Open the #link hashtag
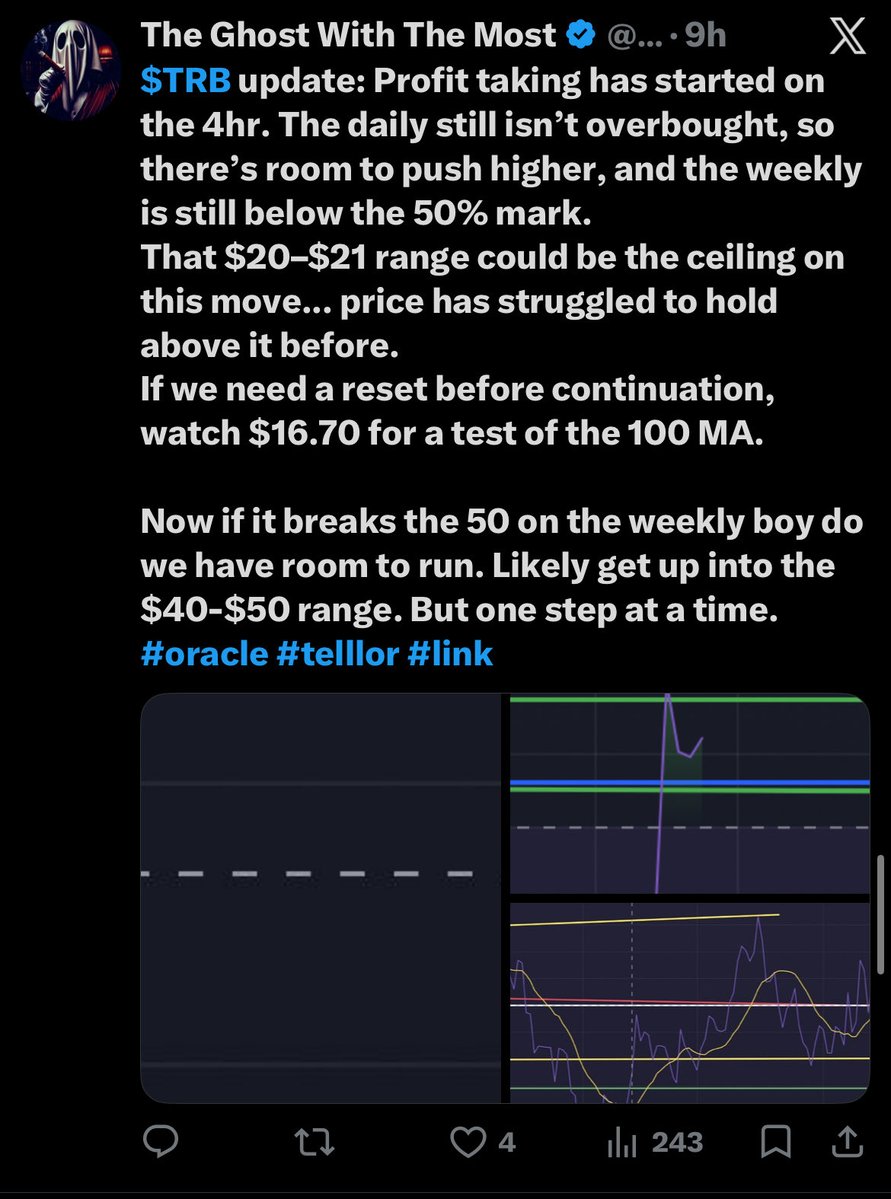 click(449, 653)
